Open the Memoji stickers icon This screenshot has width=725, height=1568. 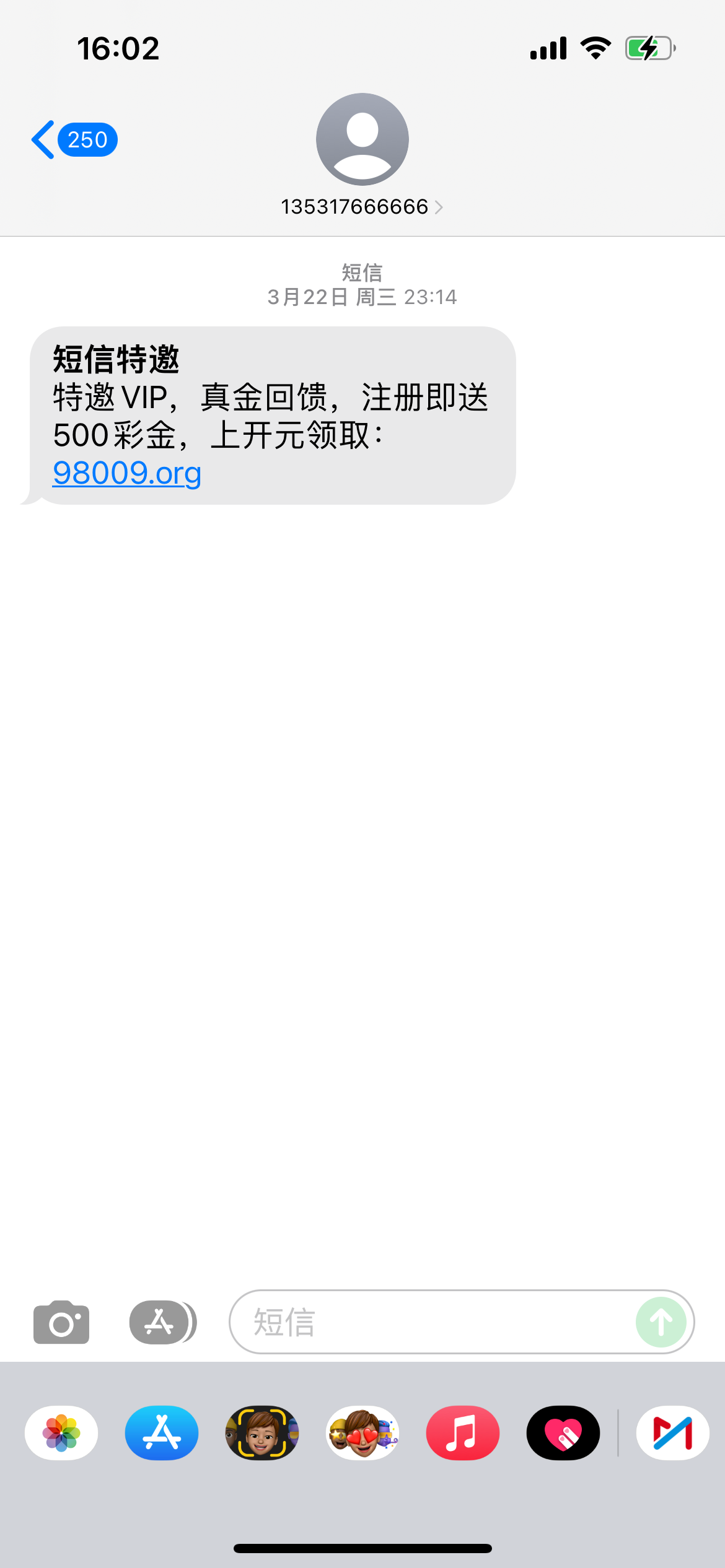261,1433
